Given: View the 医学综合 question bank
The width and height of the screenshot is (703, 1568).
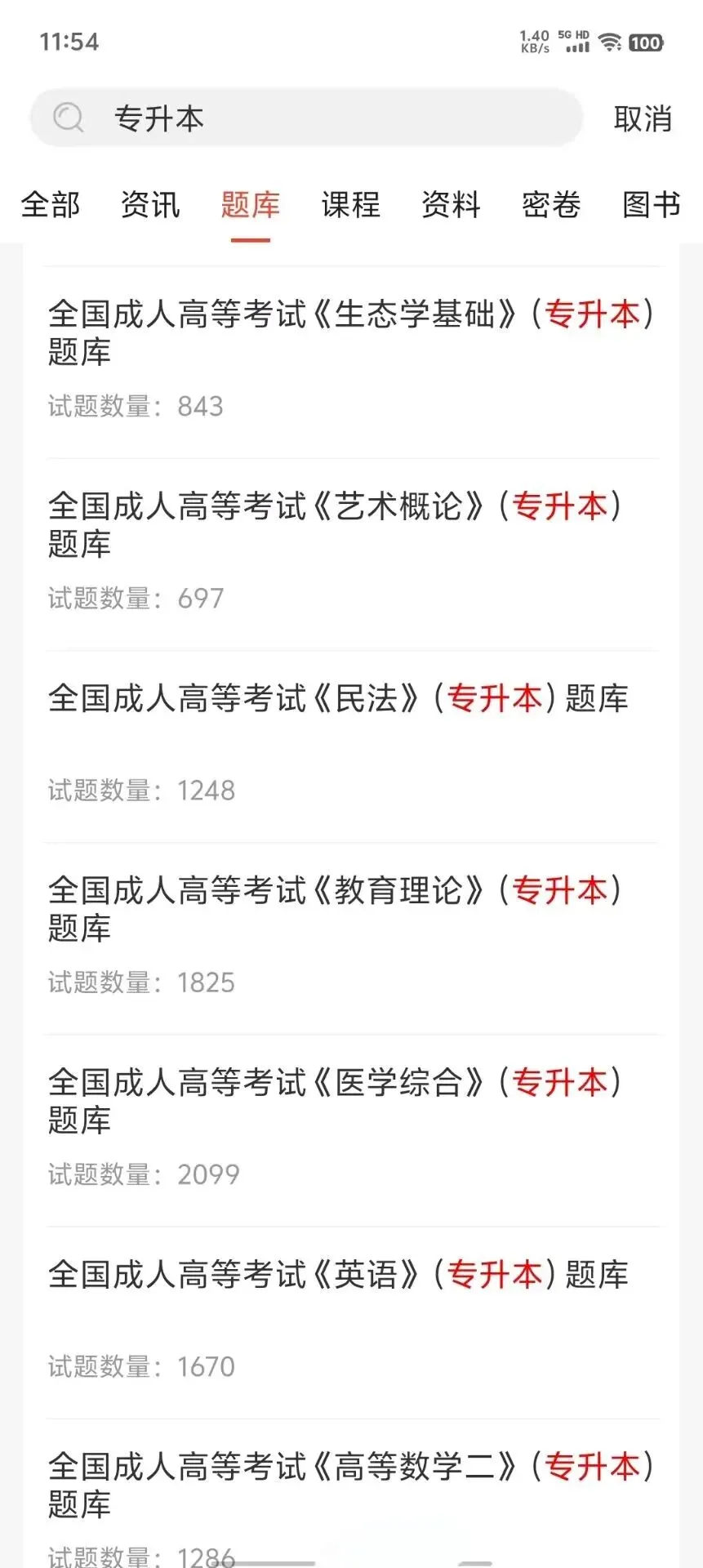Looking at the screenshot, I should pos(352,1130).
